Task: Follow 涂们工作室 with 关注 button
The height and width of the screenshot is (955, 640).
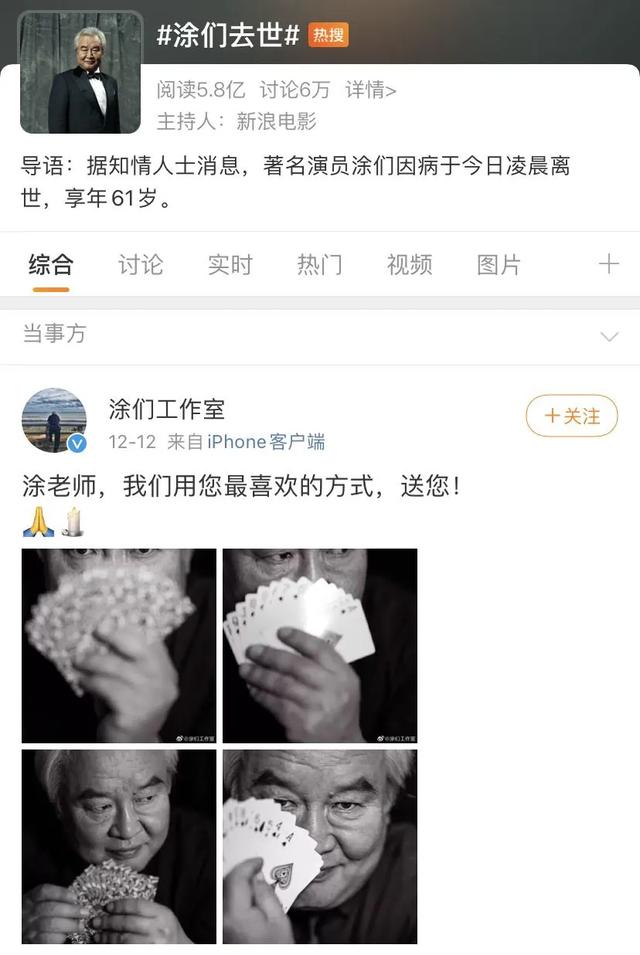Action: (x=572, y=416)
